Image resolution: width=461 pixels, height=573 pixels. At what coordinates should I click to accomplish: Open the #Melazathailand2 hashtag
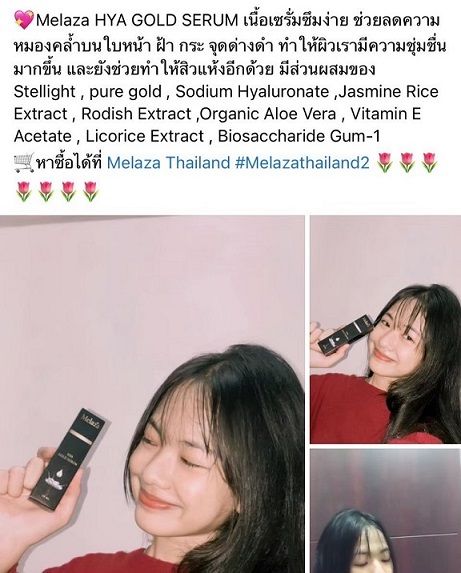click(302, 162)
